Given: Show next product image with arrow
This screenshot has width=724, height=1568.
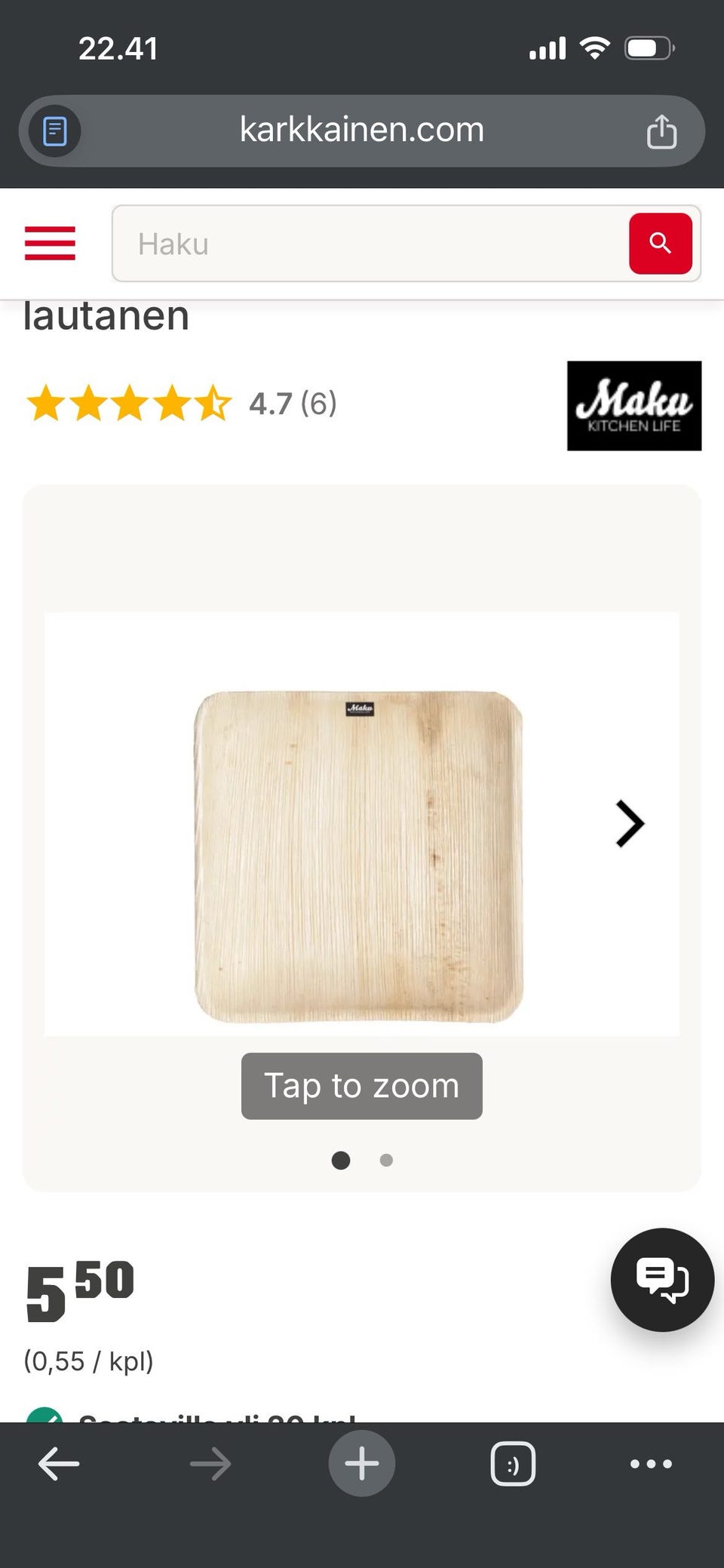Looking at the screenshot, I should tap(629, 823).
